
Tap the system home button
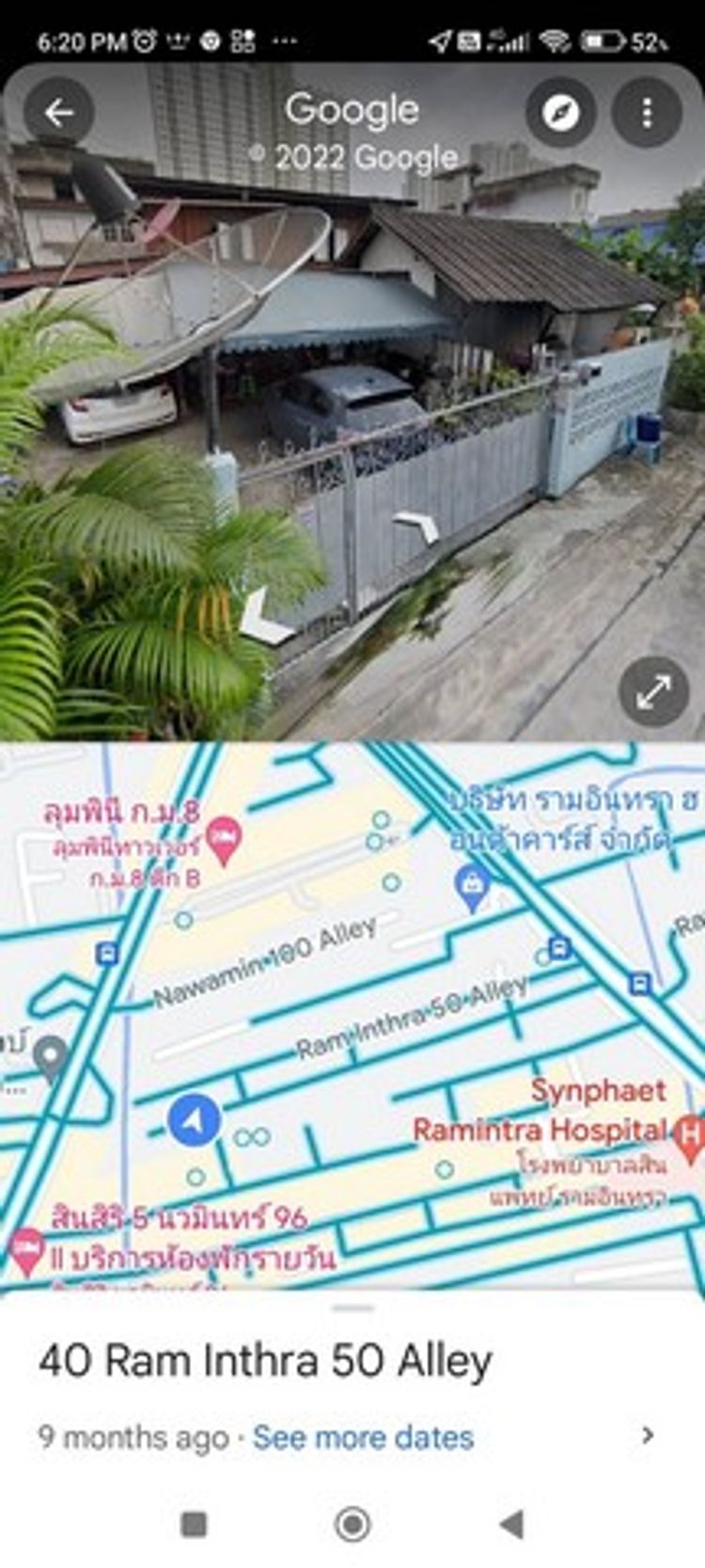(352, 1524)
